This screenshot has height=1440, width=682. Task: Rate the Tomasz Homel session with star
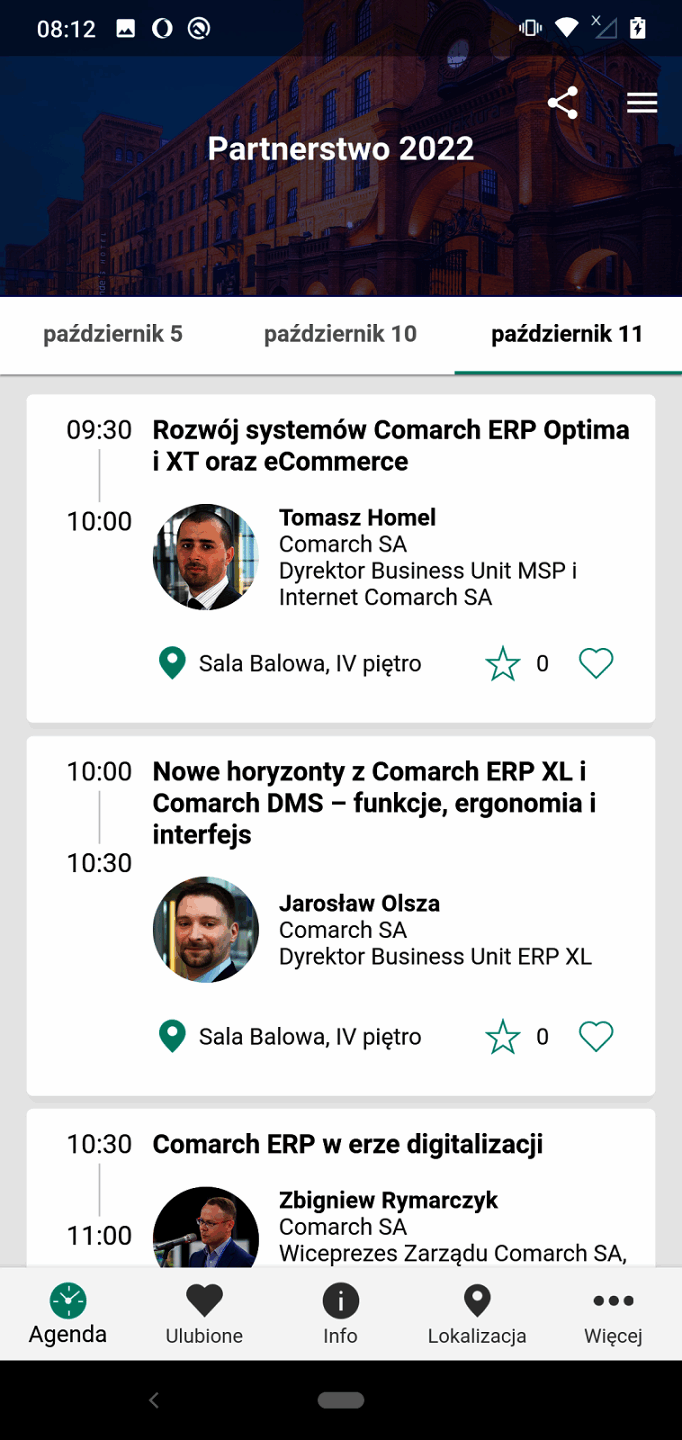(503, 664)
